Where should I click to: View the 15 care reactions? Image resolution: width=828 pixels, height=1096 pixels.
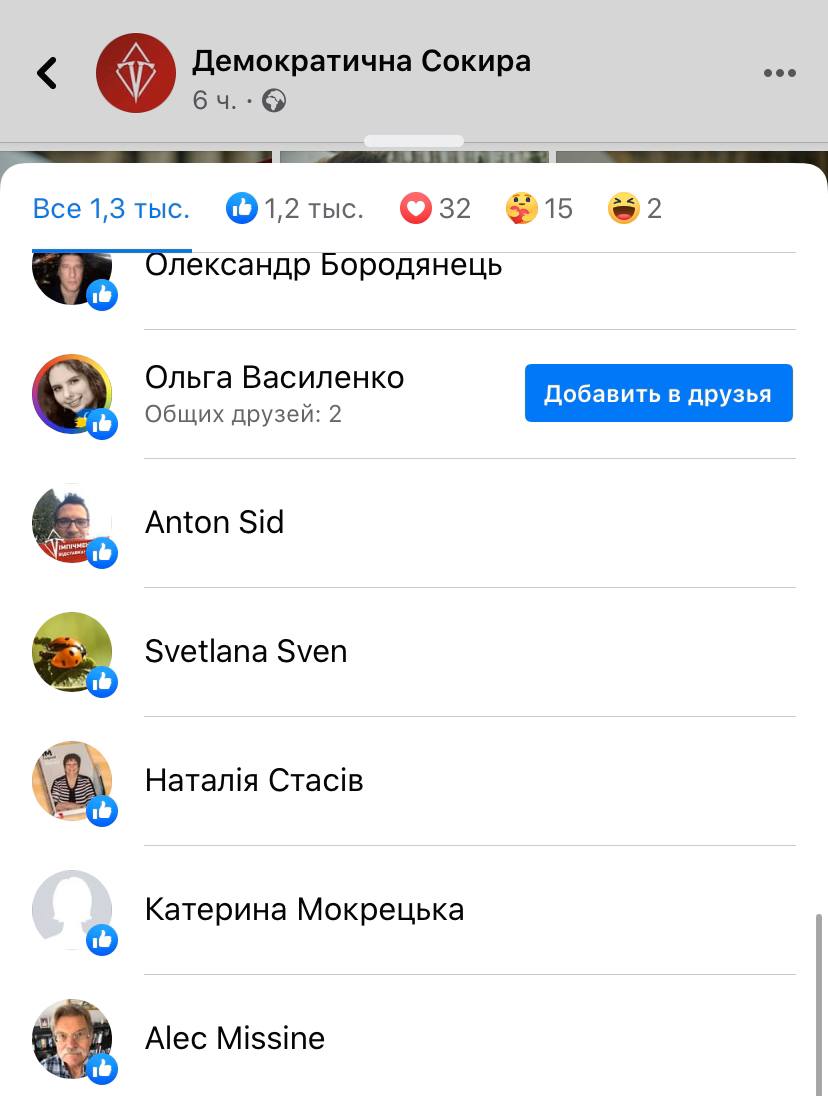click(x=539, y=209)
